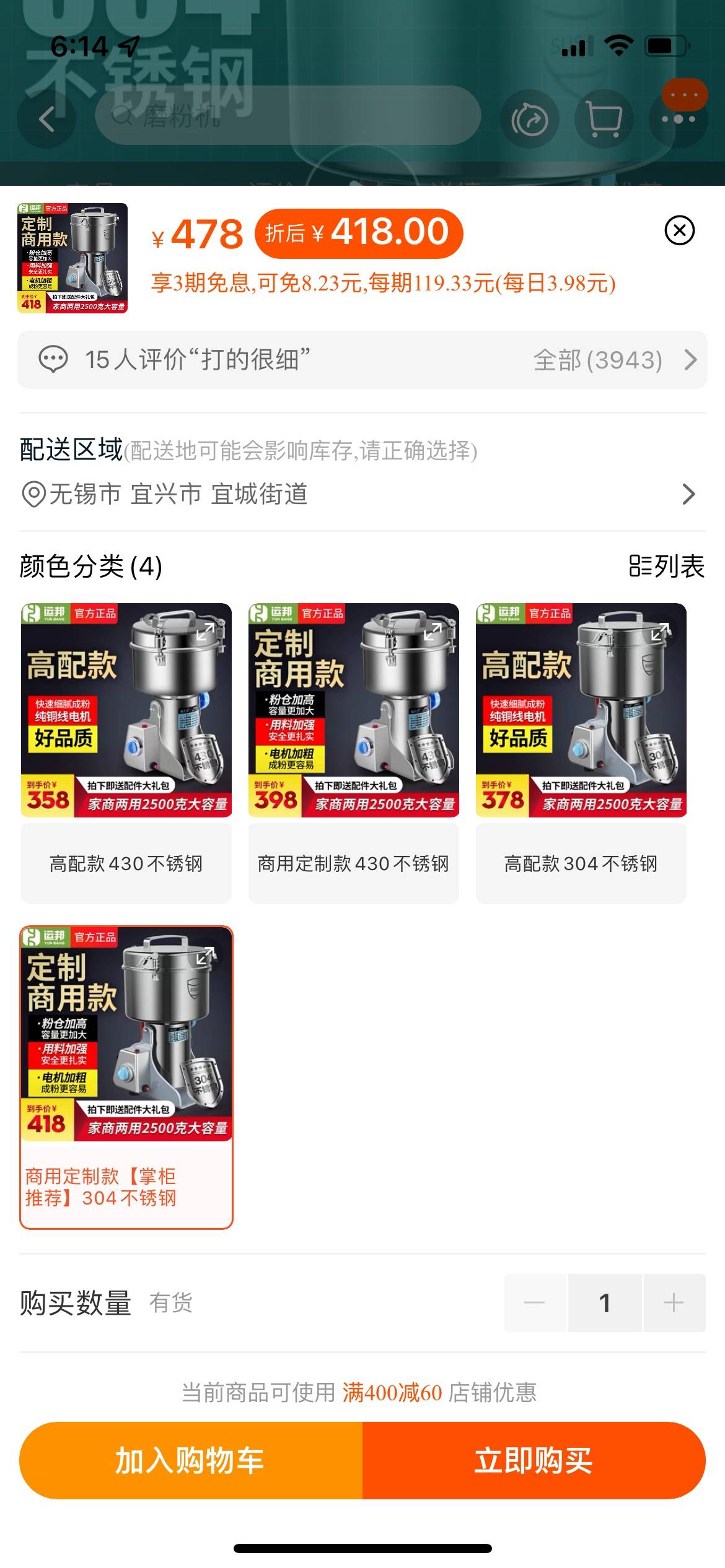725x1568 pixels.
Task: Close the product options sheet
Action: 679,231
